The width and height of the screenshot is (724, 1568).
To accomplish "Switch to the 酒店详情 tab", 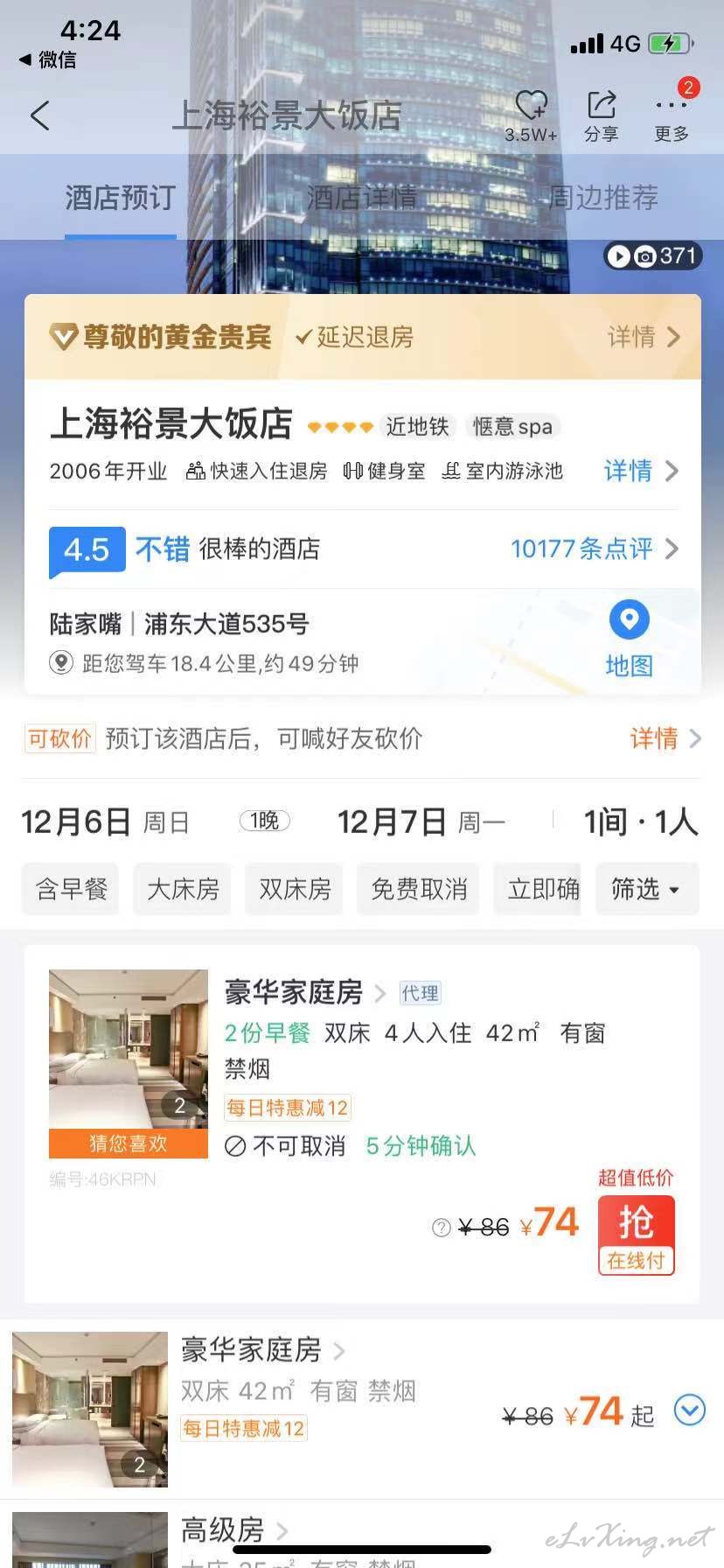I will tap(361, 198).
